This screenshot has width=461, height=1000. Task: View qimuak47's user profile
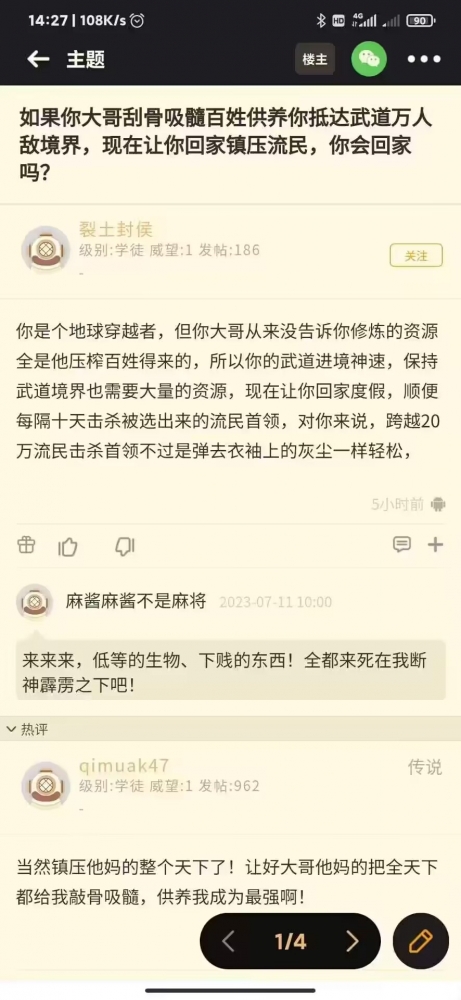(x=45, y=784)
